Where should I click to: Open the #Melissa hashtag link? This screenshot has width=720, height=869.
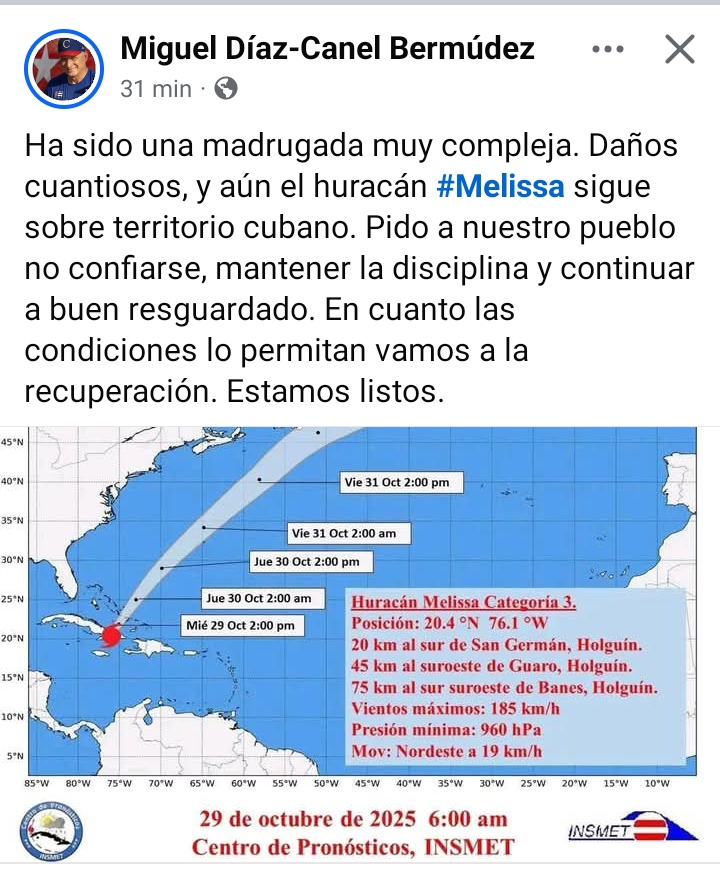(501, 186)
